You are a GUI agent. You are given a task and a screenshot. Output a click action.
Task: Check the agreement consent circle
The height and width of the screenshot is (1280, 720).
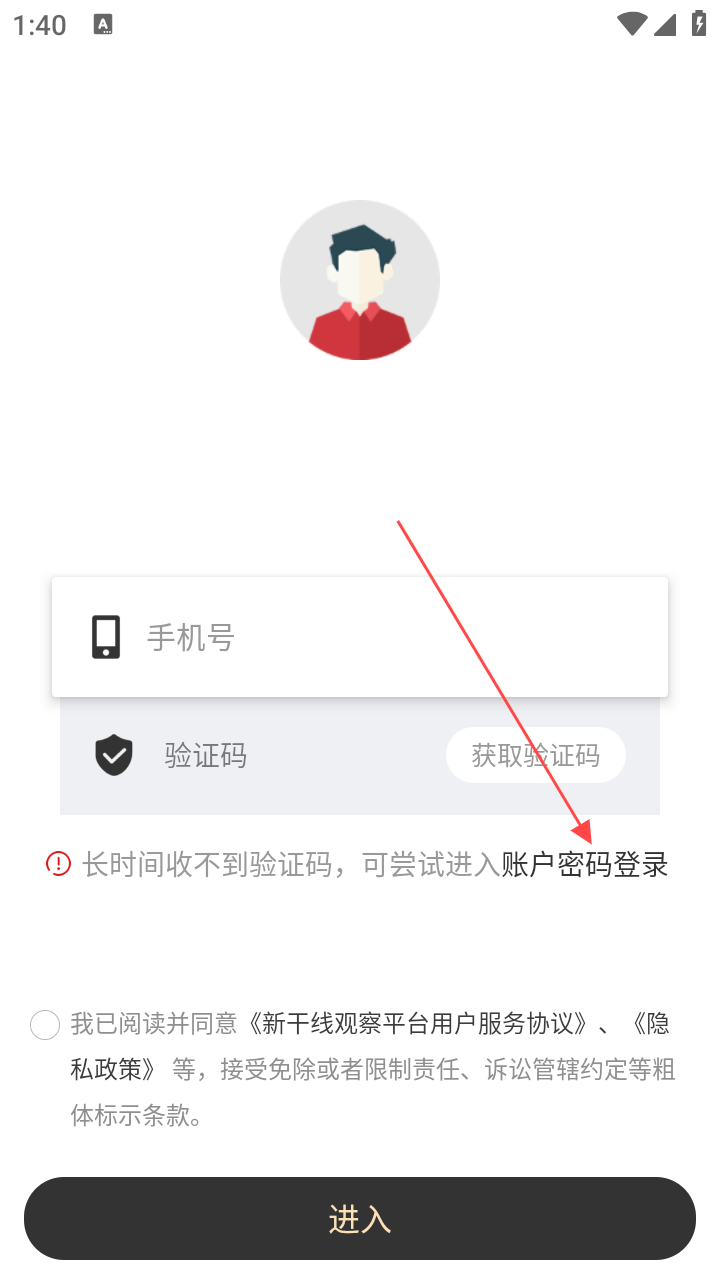tap(45, 1025)
